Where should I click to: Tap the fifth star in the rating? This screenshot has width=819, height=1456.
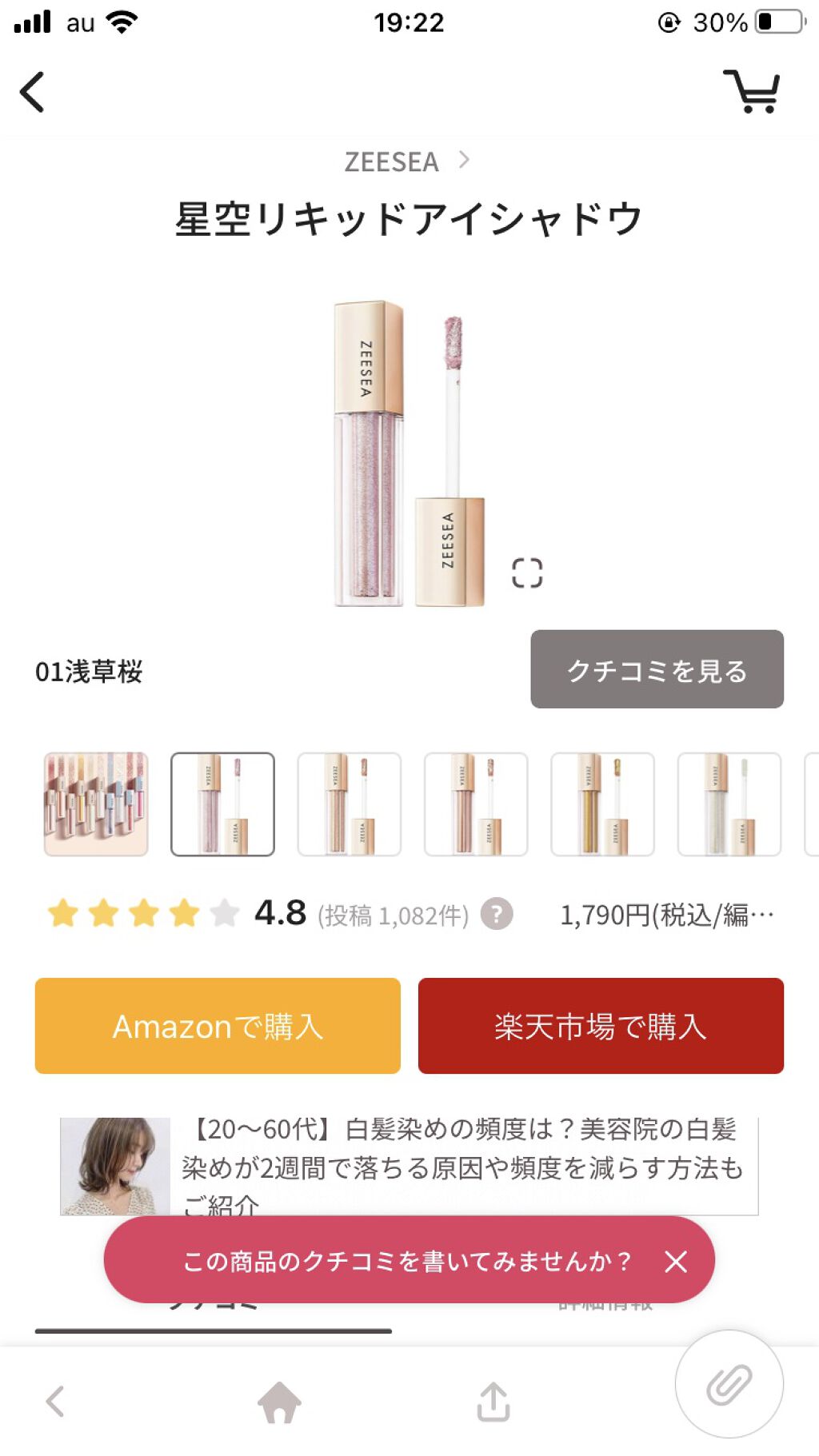click(x=226, y=911)
